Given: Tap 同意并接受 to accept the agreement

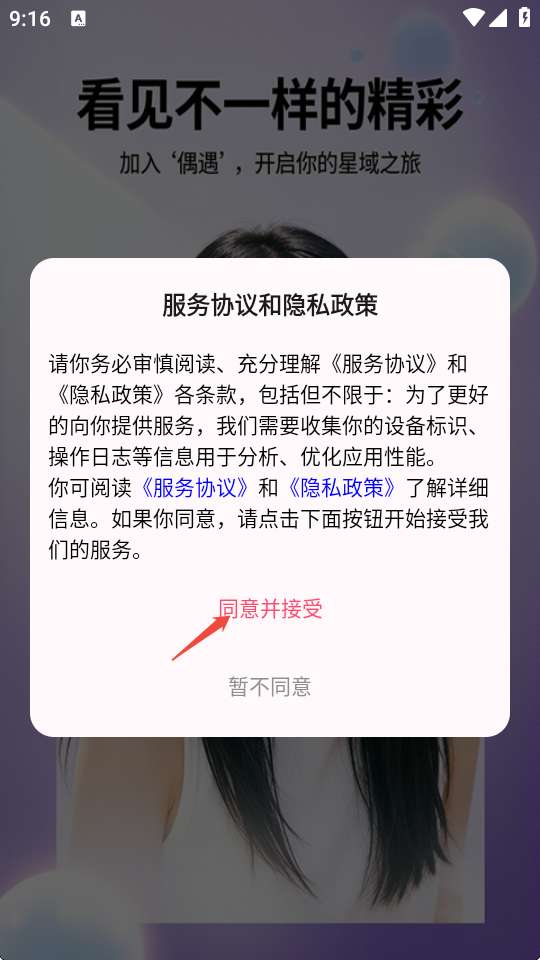Looking at the screenshot, I should point(270,609).
